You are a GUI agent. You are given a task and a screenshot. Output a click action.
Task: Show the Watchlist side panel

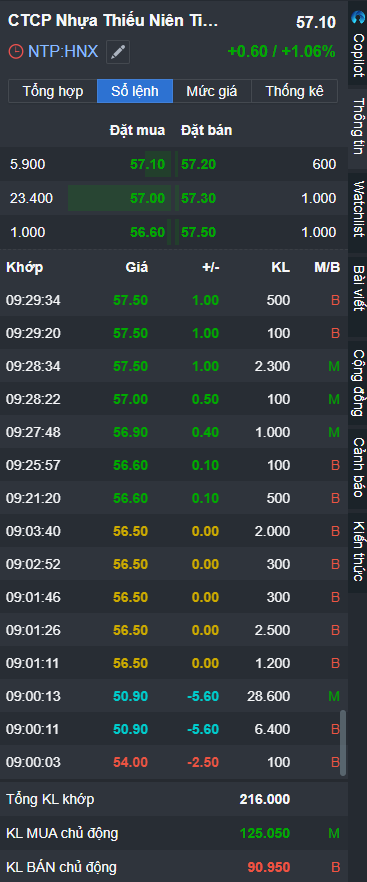[358, 209]
